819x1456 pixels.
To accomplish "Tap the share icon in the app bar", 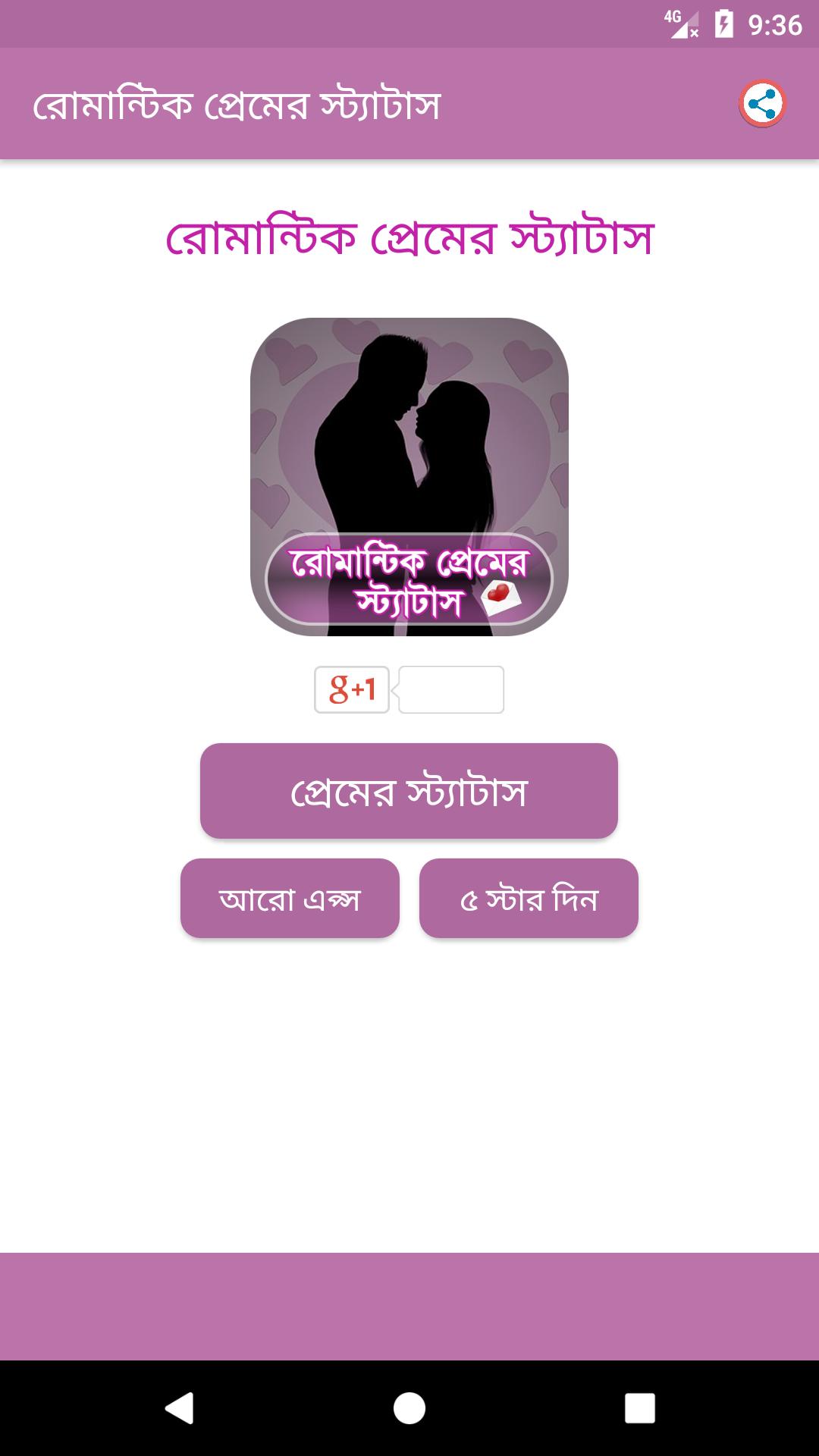I will tap(762, 104).
